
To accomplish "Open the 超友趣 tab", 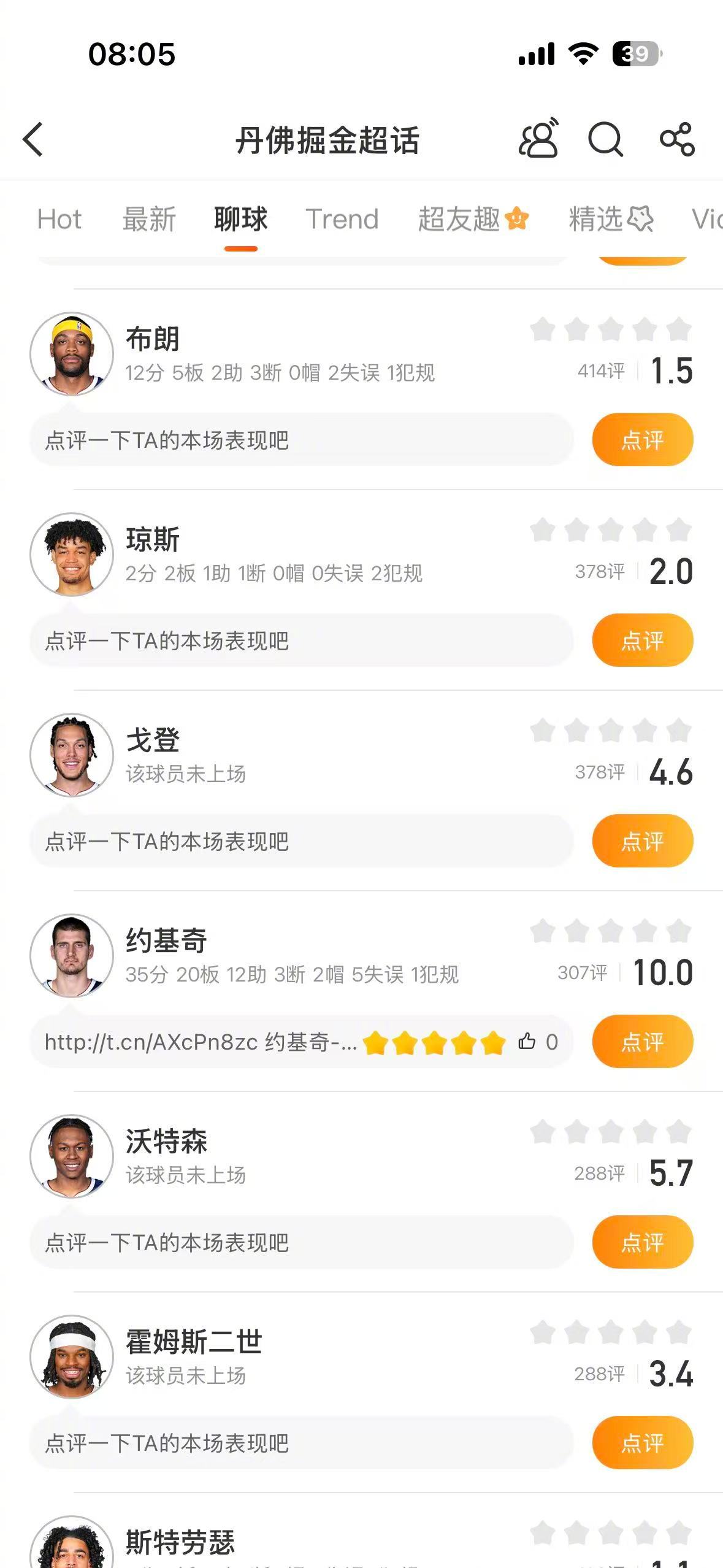I will (x=473, y=219).
